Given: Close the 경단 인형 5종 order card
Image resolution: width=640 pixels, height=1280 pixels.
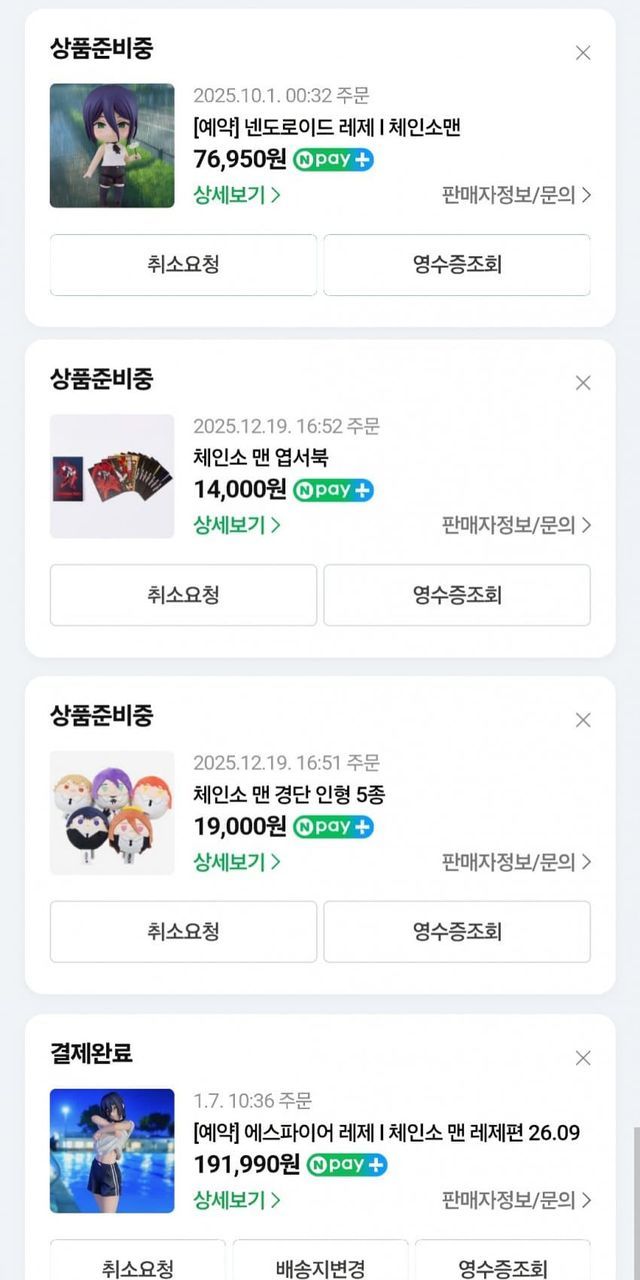Looking at the screenshot, I should coord(583,720).
